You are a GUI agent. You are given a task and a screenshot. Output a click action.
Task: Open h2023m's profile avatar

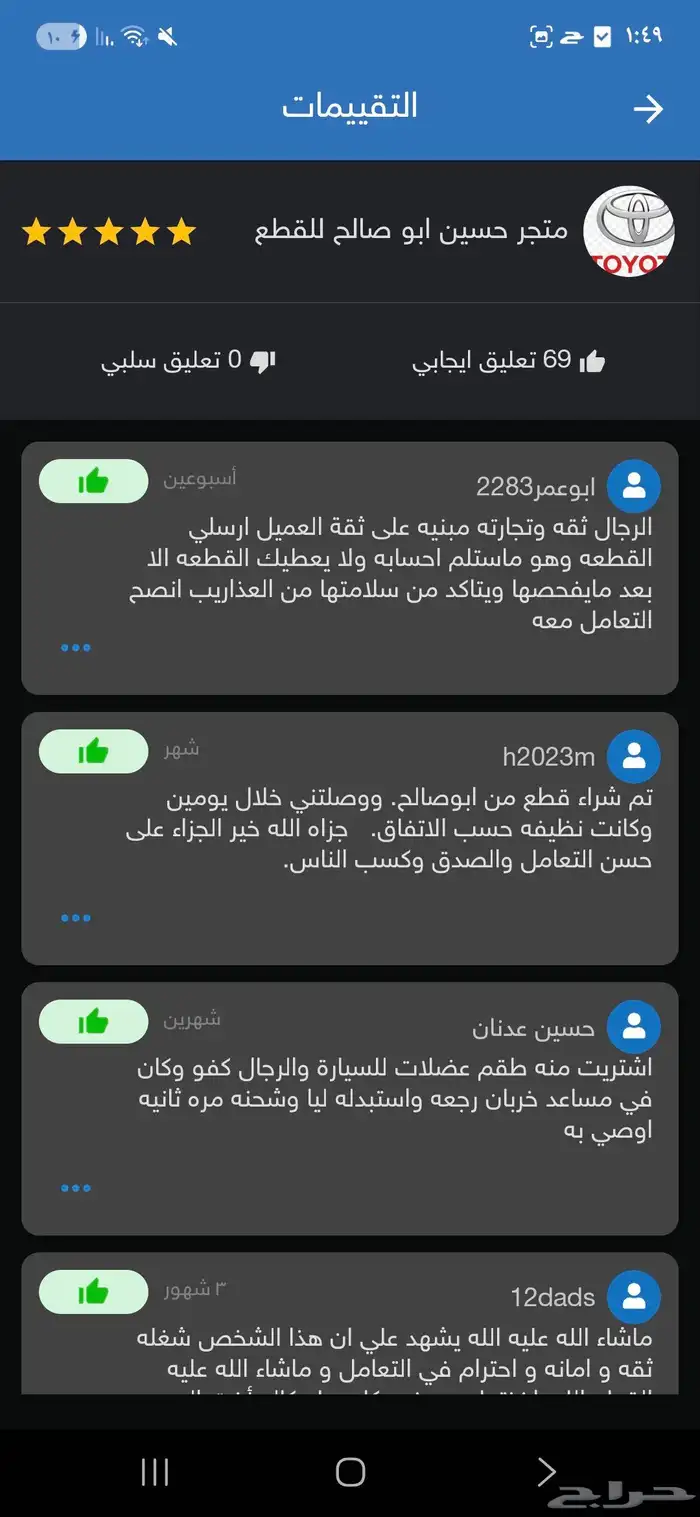[634, 757]
